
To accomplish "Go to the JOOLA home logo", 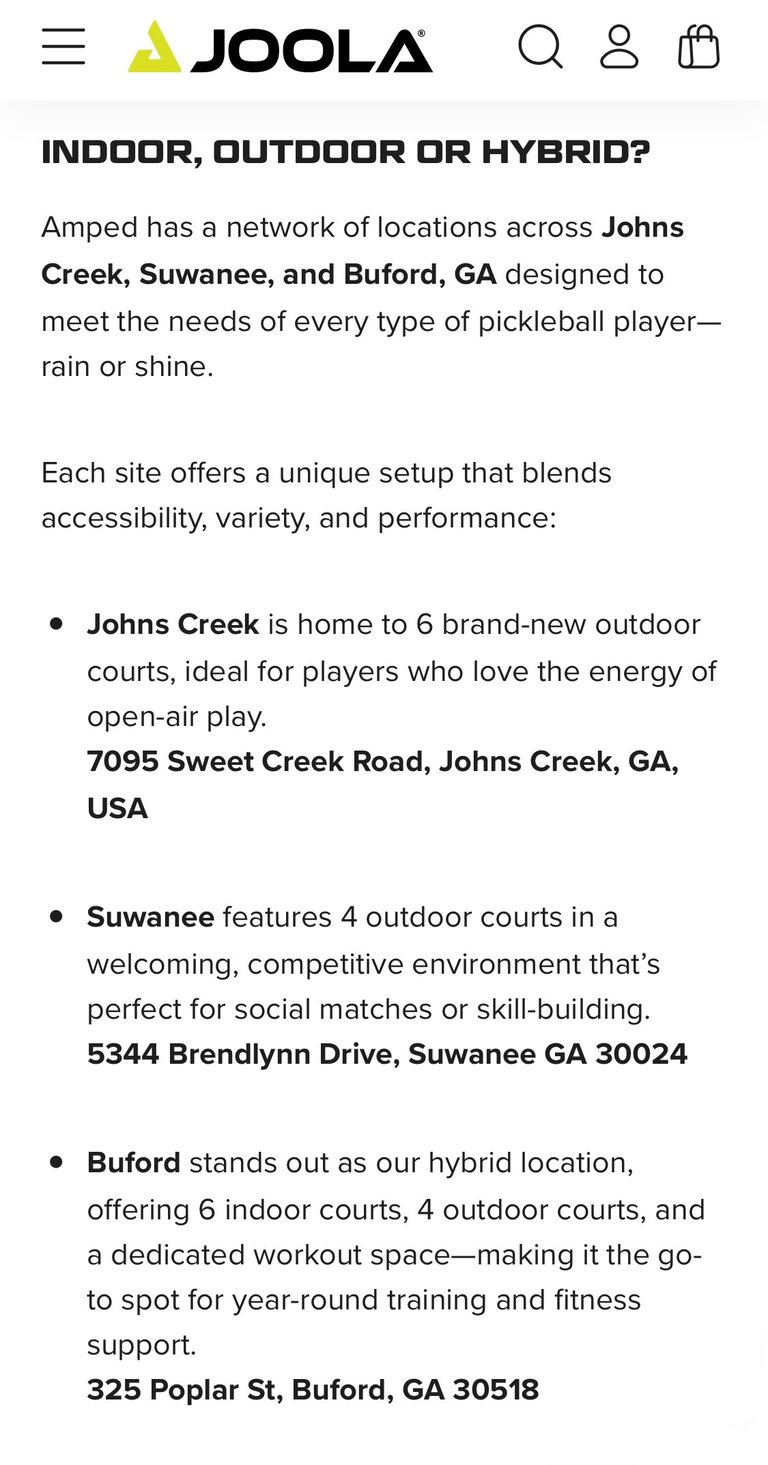I will (x=281, y=47).
